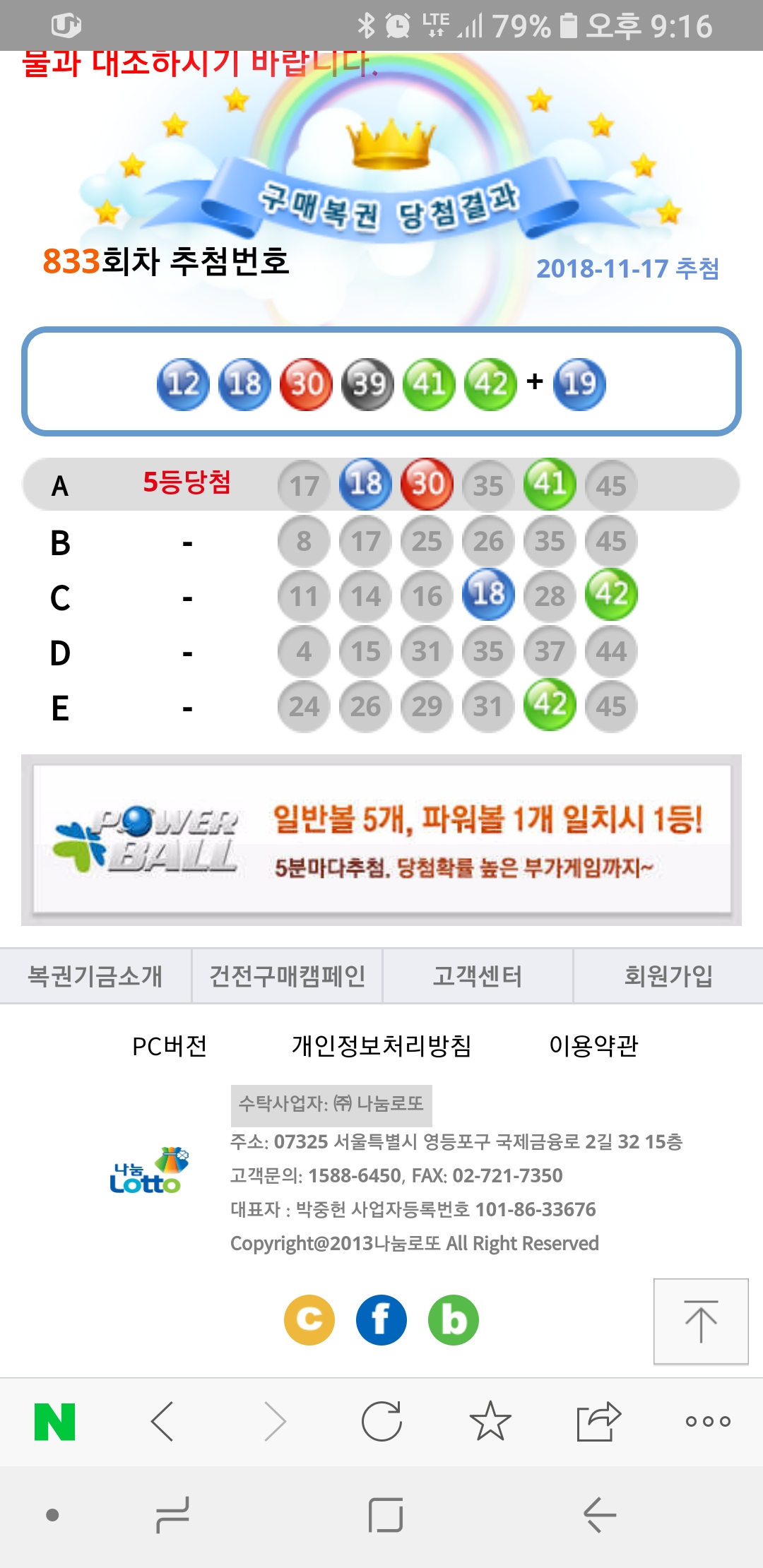Open Naver home via N logo
763x1568 pixels.
[55, 1421]
